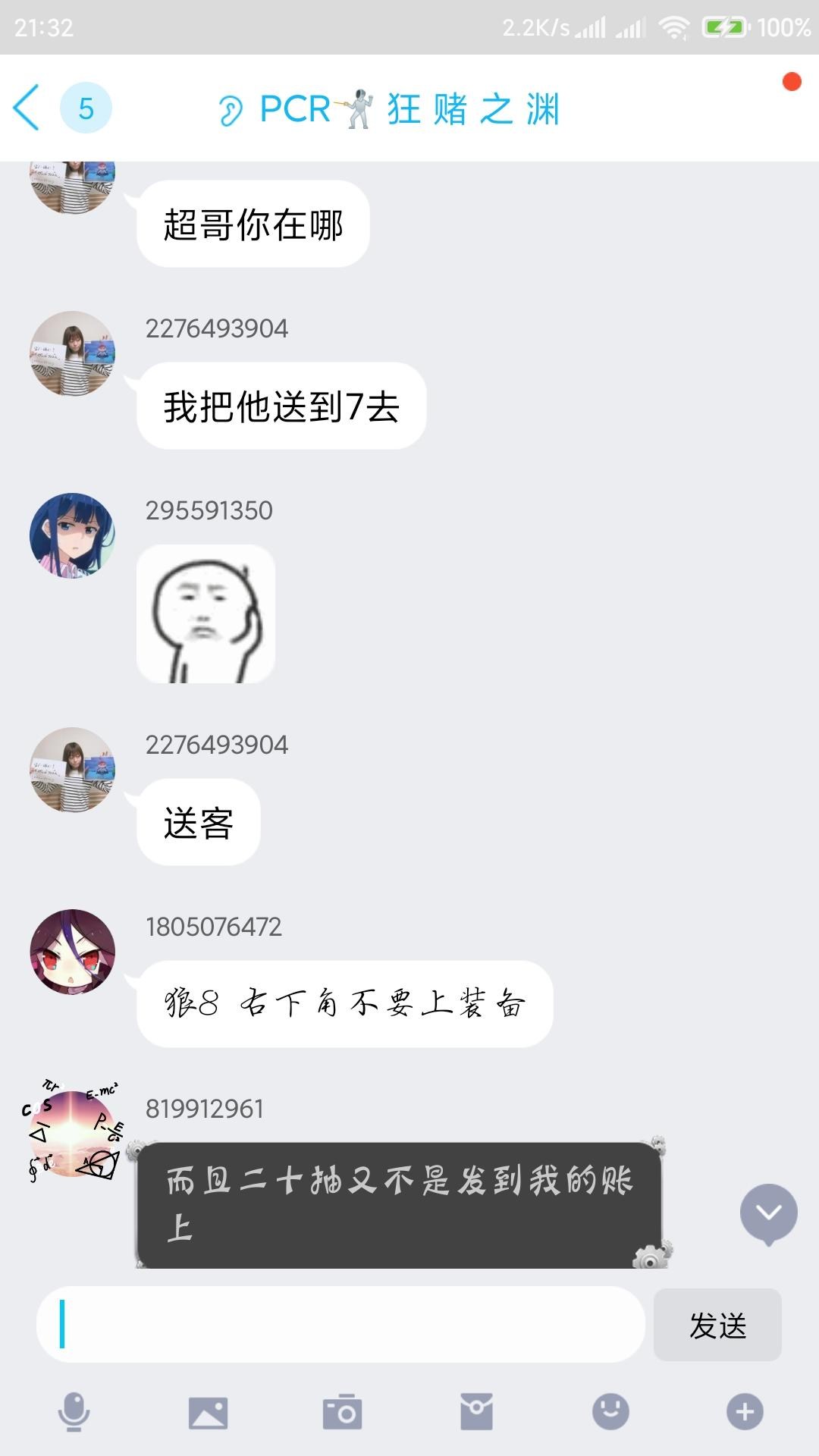Viewport: 819px width, 1456px height.
Task: Open the avatar beside the 送客 message
Action: pyautogui.click(x=72, y=770)
